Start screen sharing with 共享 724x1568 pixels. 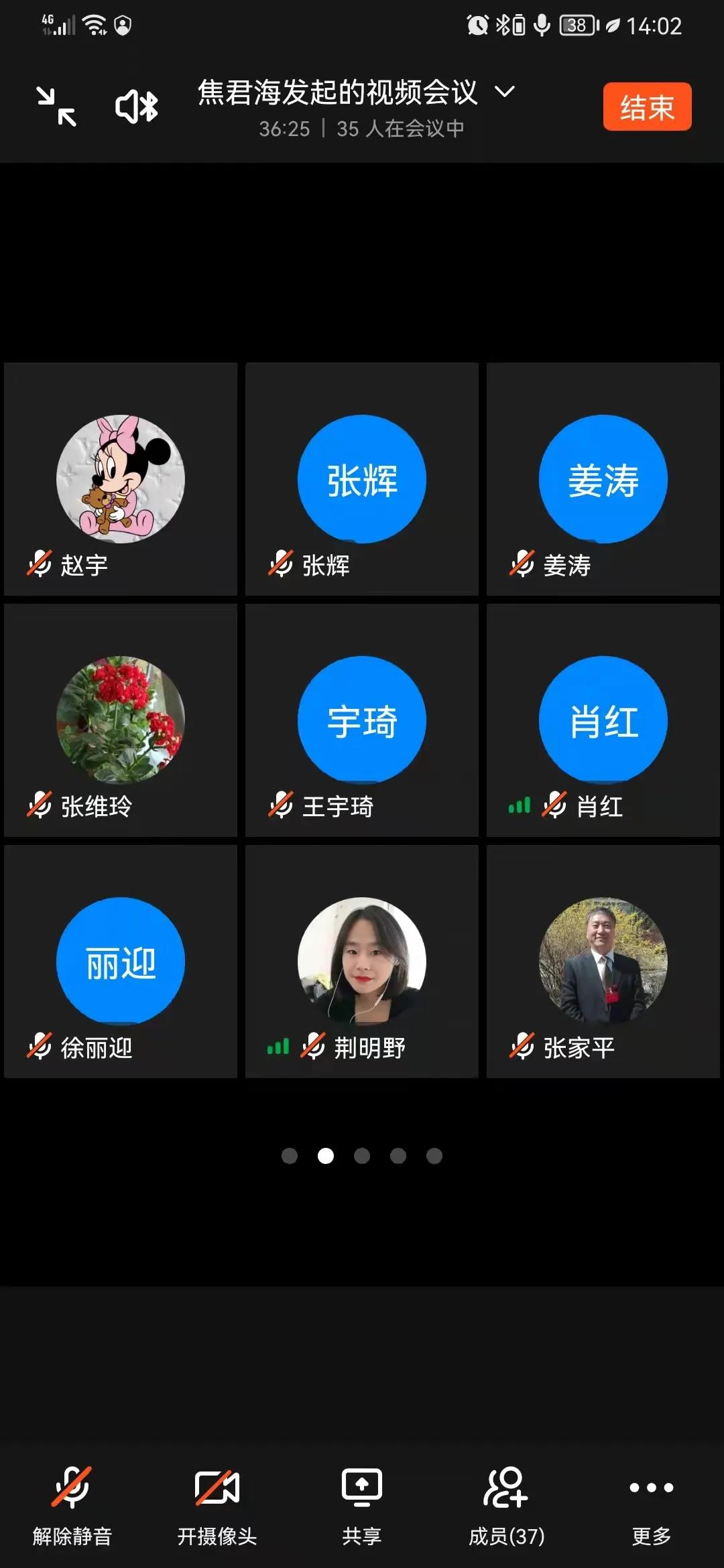pyautogui.click(x=362, y=1504)
